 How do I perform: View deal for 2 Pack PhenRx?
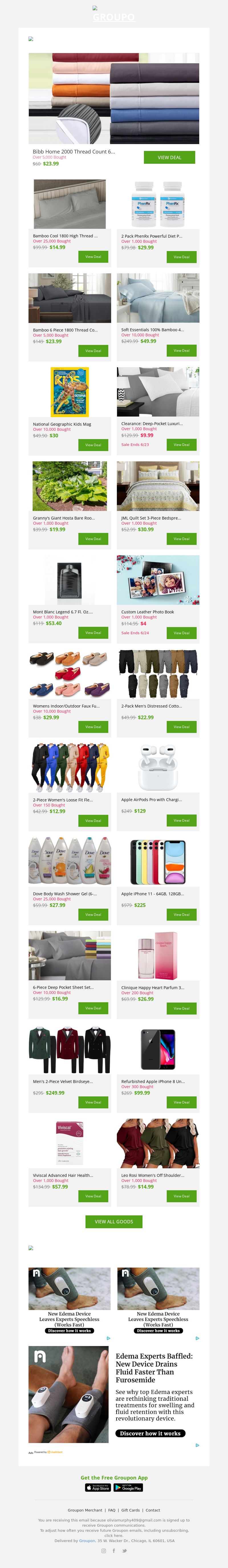click(181, 257)
